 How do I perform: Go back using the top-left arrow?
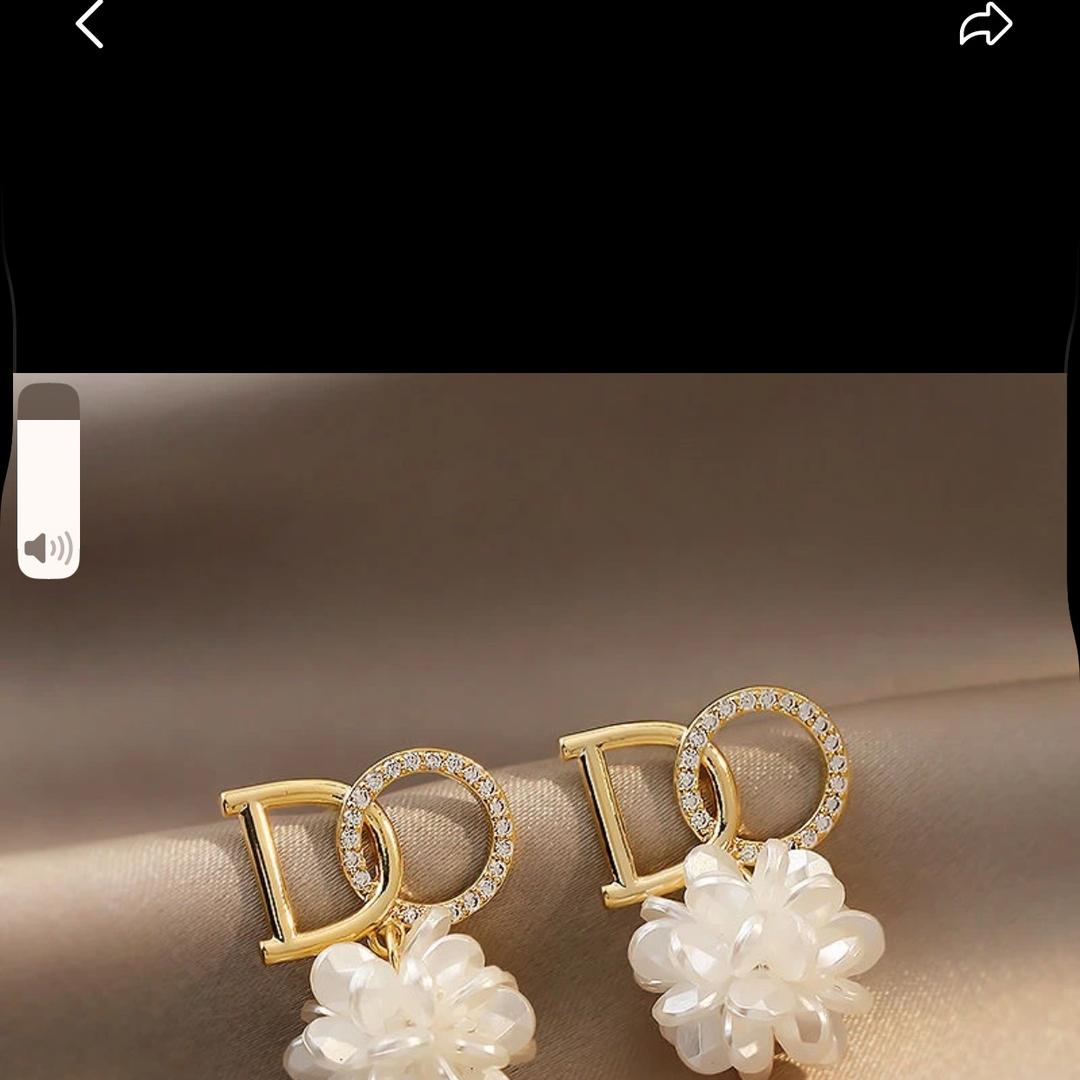click(90, 24)
